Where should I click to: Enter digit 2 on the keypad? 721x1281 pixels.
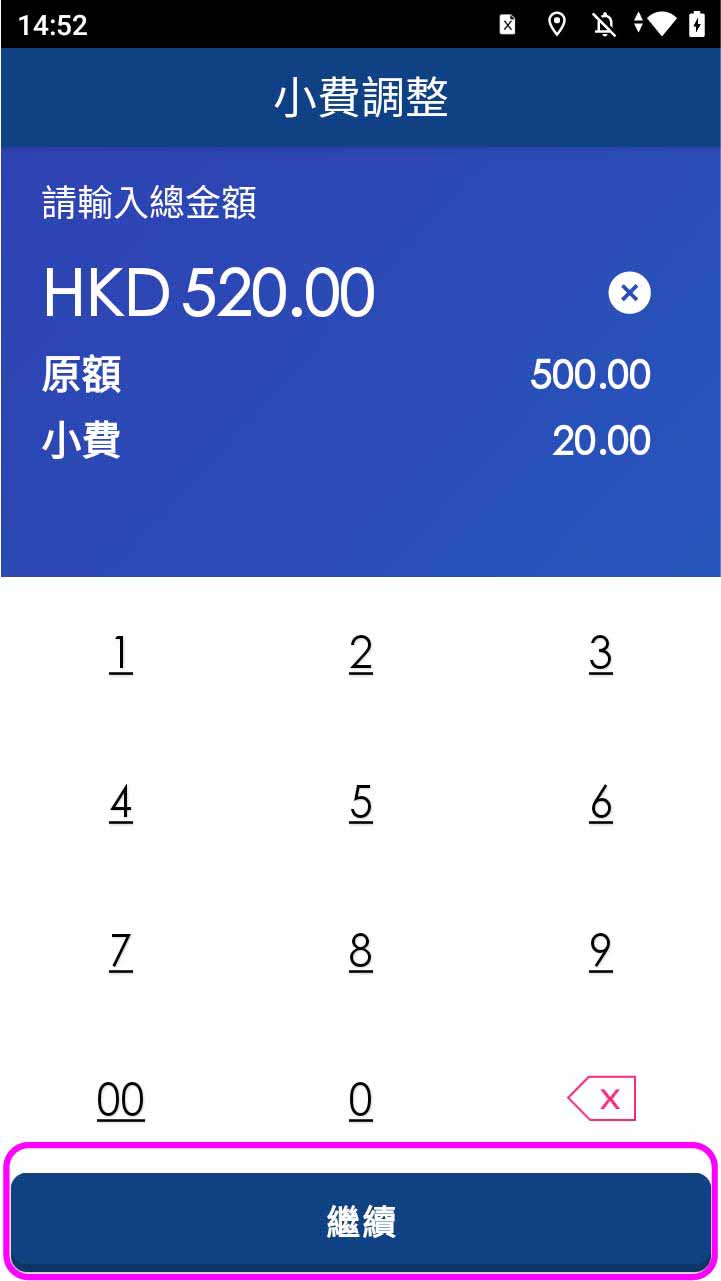coord(361,654)
